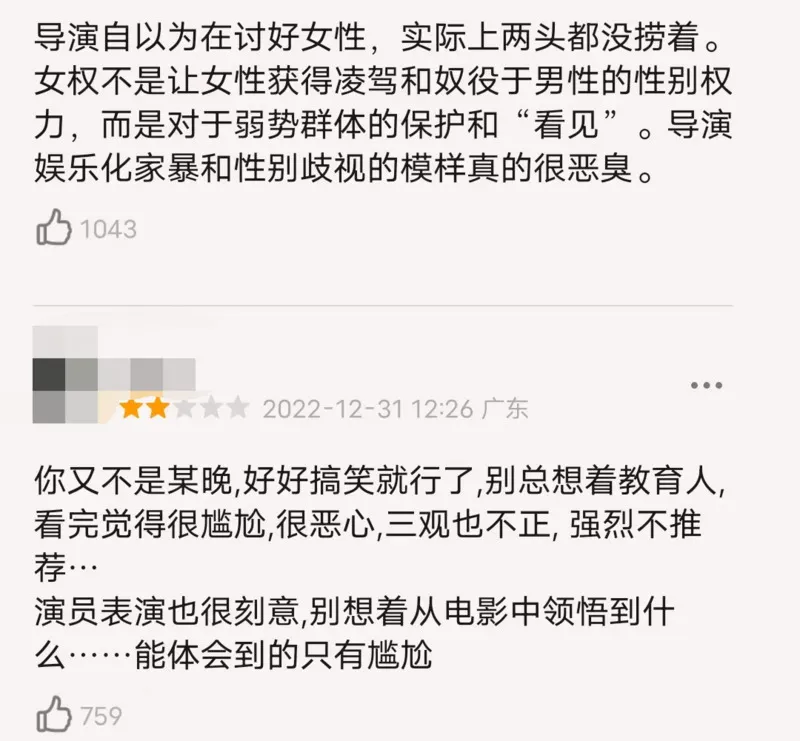800x741 pixels.
Task: Like the review with 759 likes
Action: pyautogui.click(x=54, y=714)
